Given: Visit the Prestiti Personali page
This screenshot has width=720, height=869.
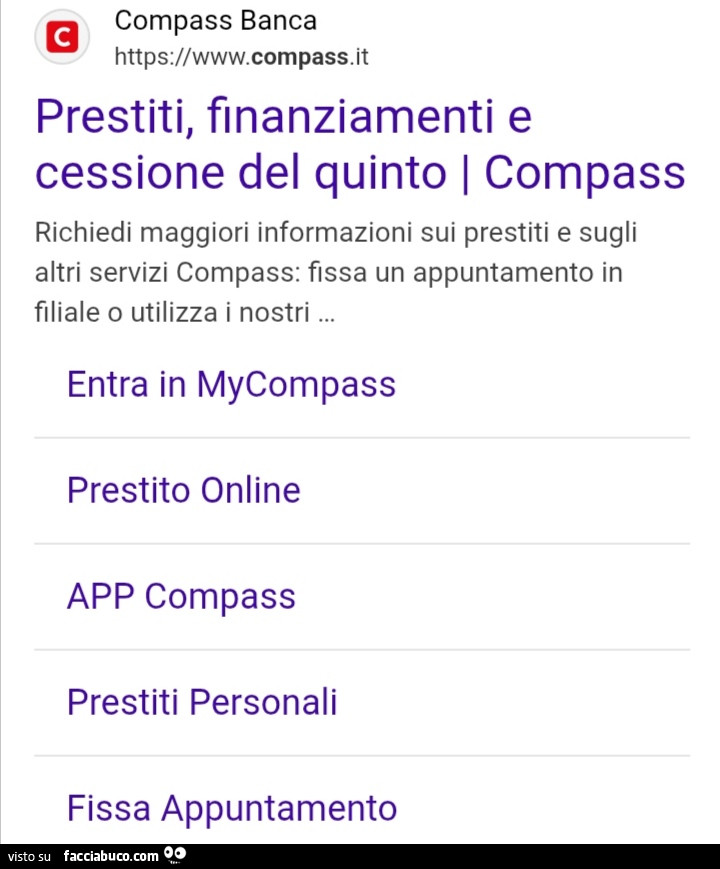Looking at the screenshot, I should point(201,702).
